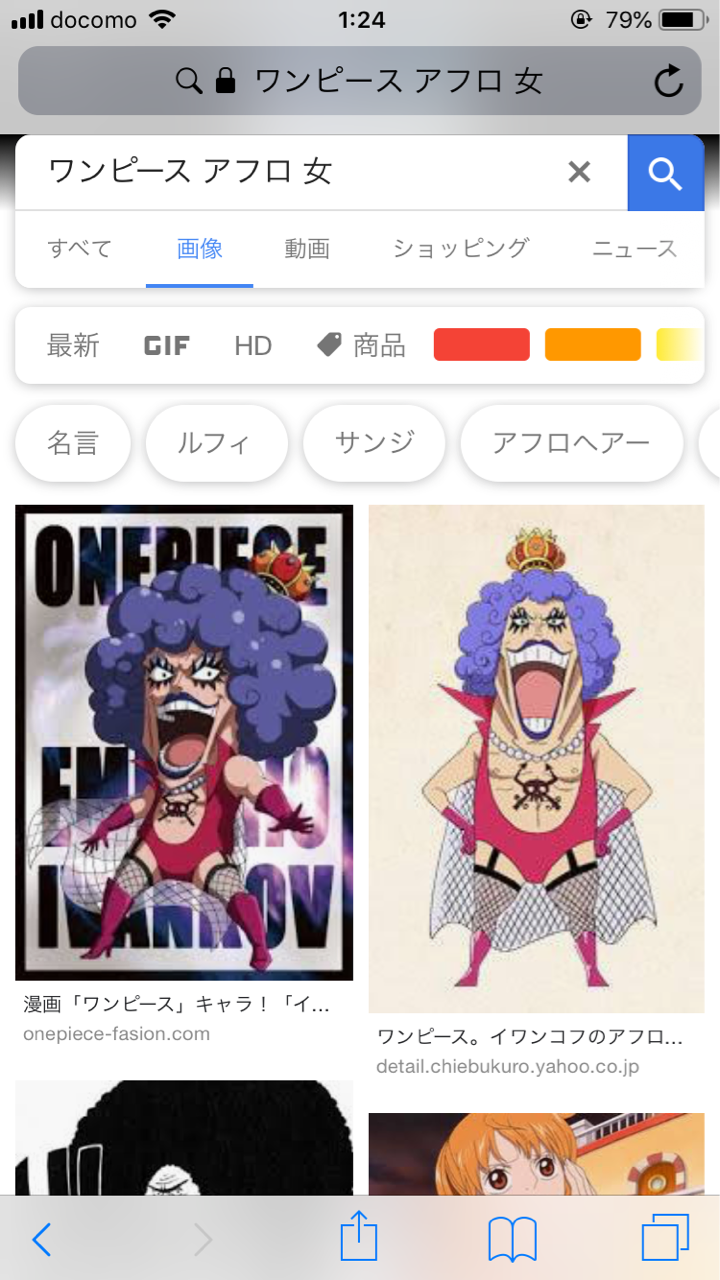Open the onepiece-fasion.com image result
The height and width of the screenshot is (1280, 720).
[184, 742]
